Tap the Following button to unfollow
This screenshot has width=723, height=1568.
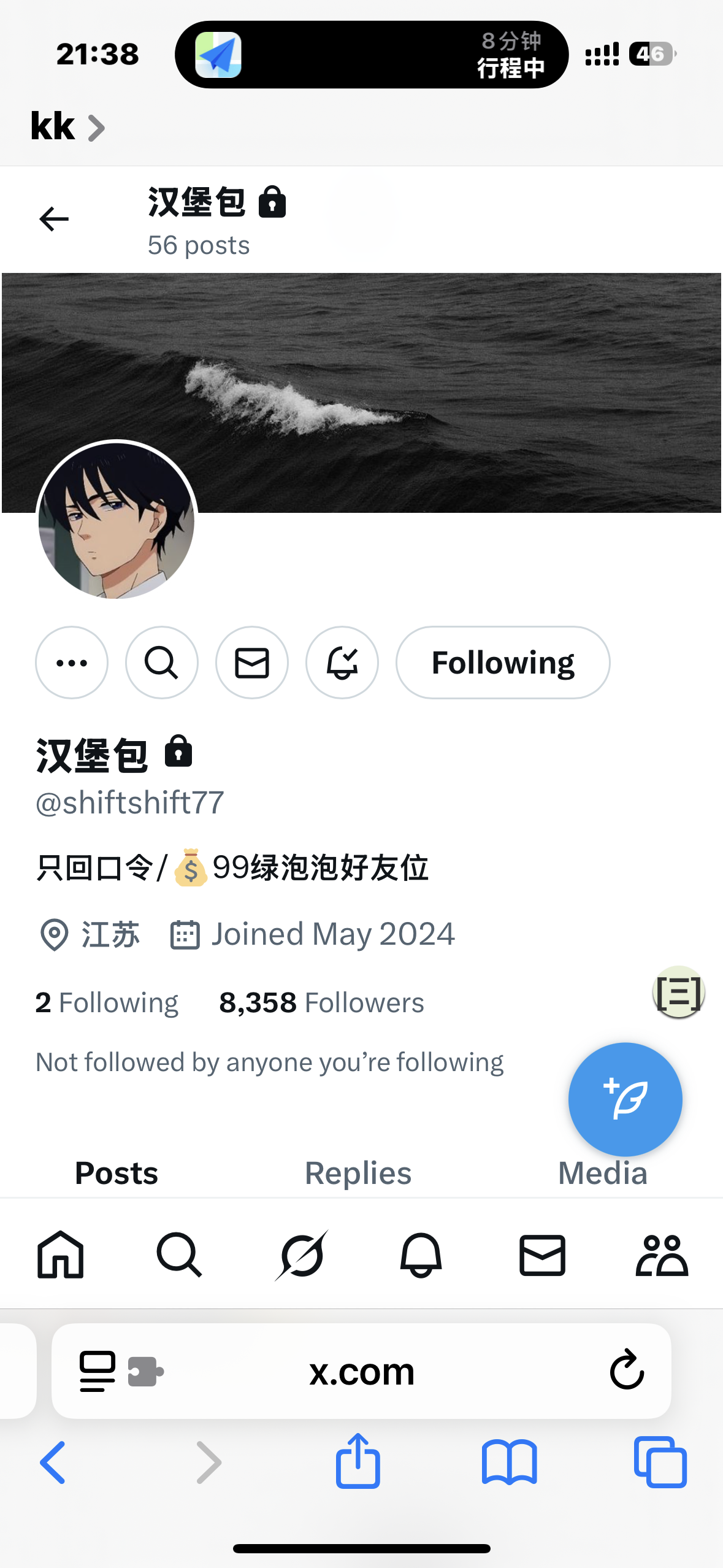(503, 663)
